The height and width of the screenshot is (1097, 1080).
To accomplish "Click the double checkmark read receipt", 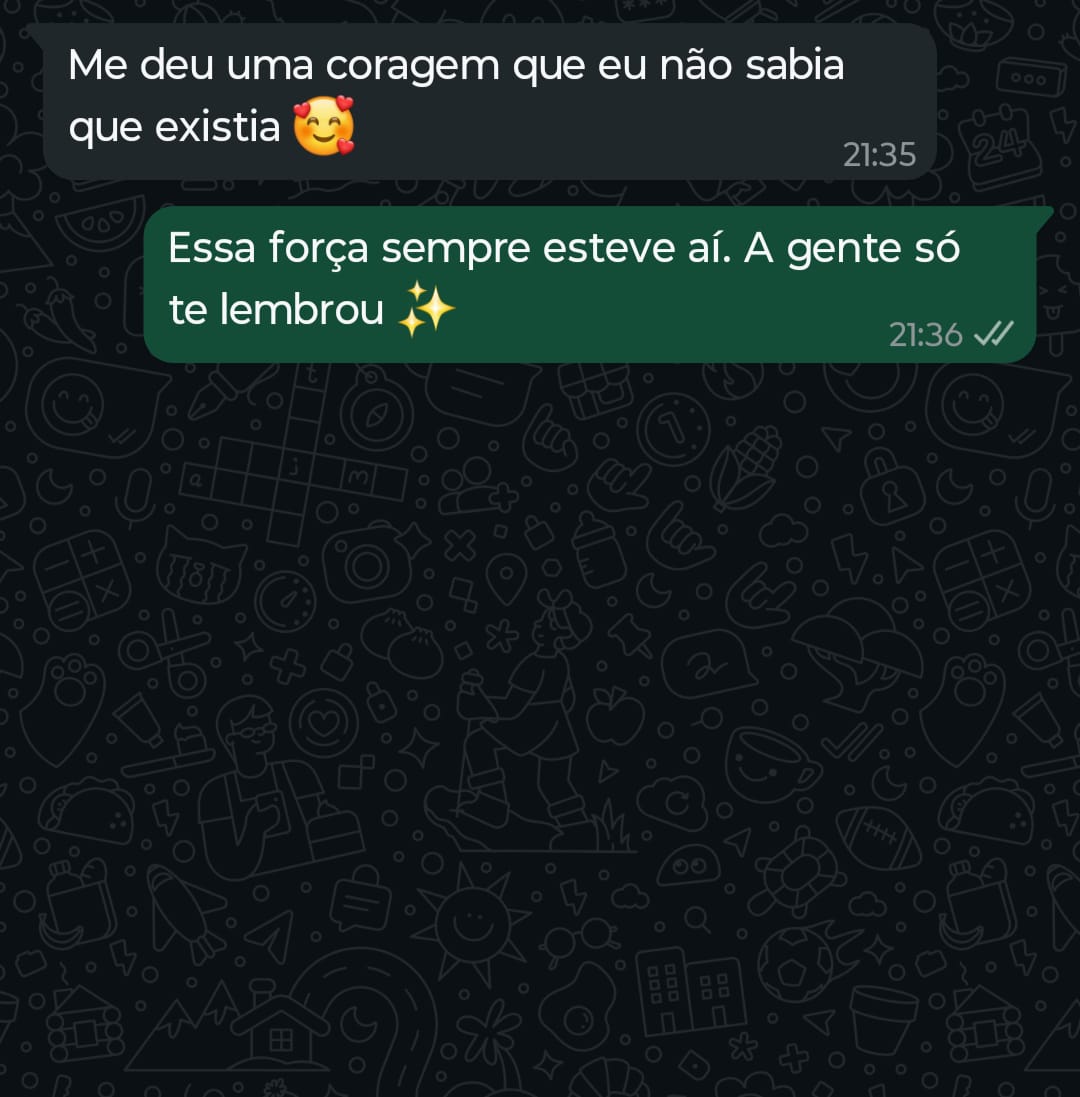I will 996,336.
